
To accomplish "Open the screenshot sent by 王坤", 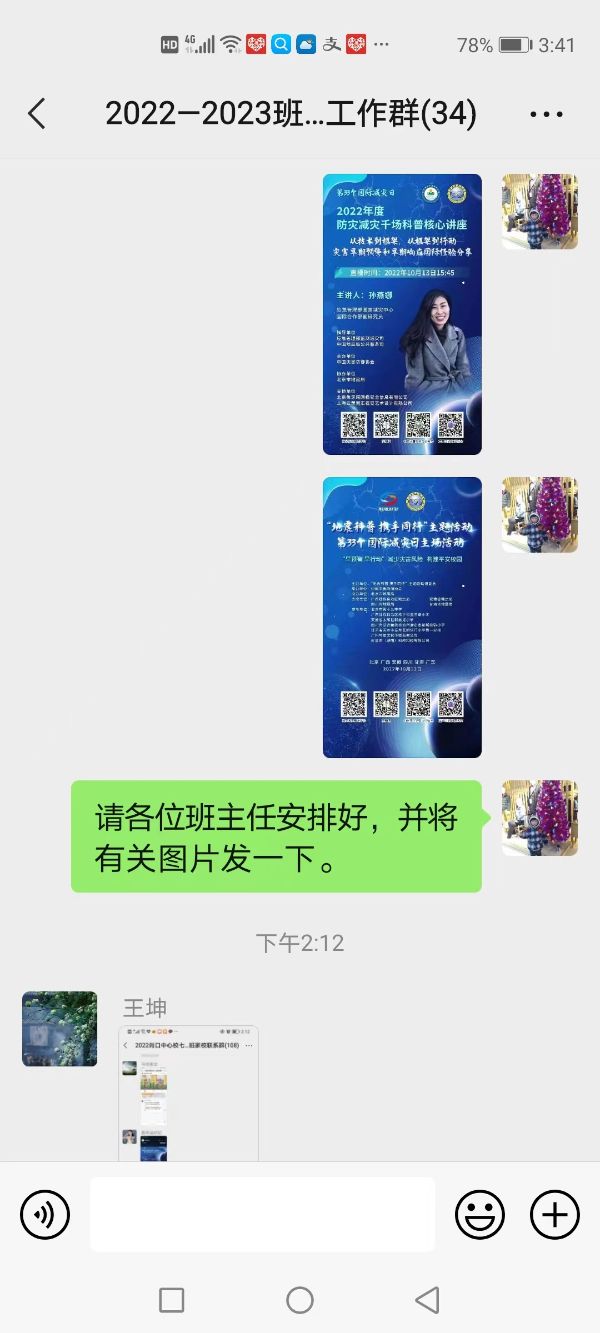I will [x=188, y=1092].
